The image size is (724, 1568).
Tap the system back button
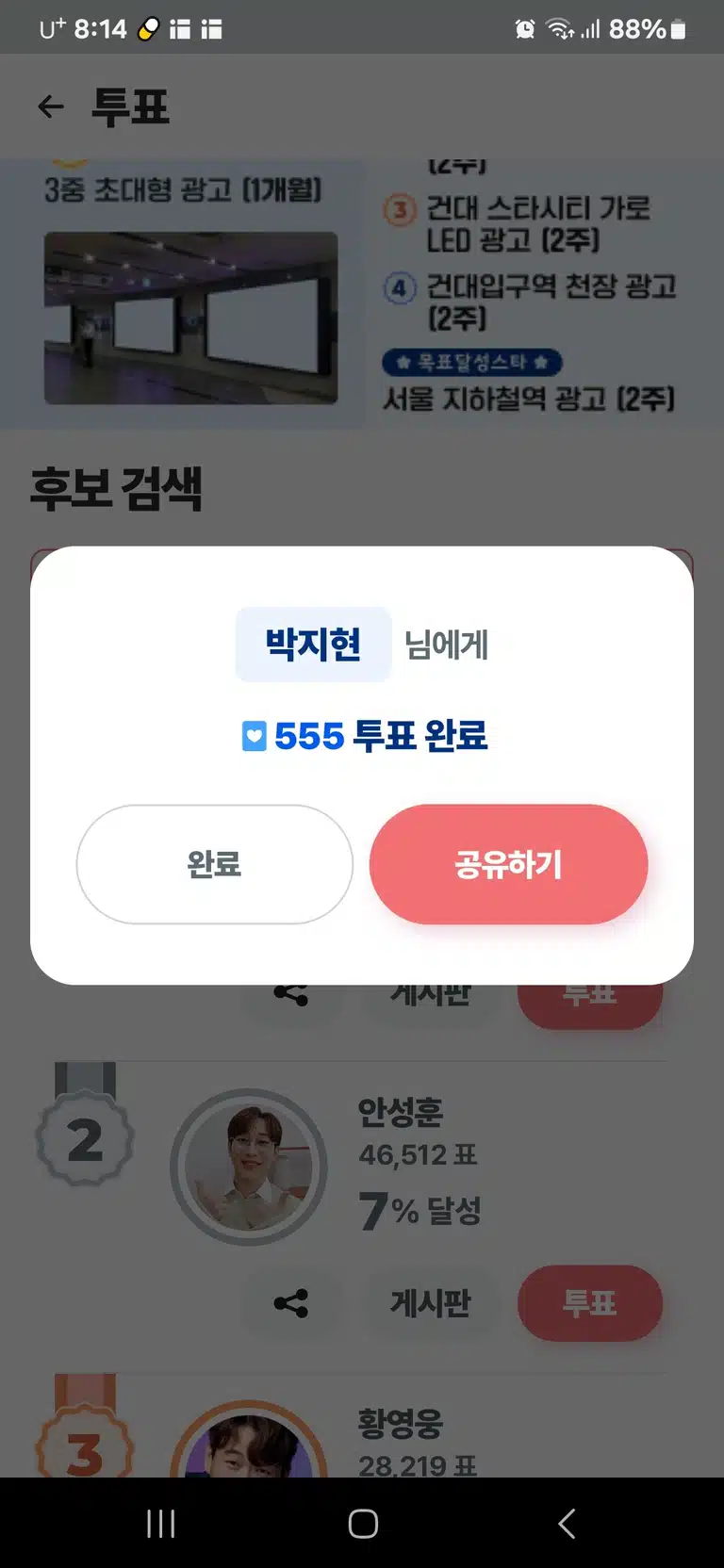coord(567,1524)
